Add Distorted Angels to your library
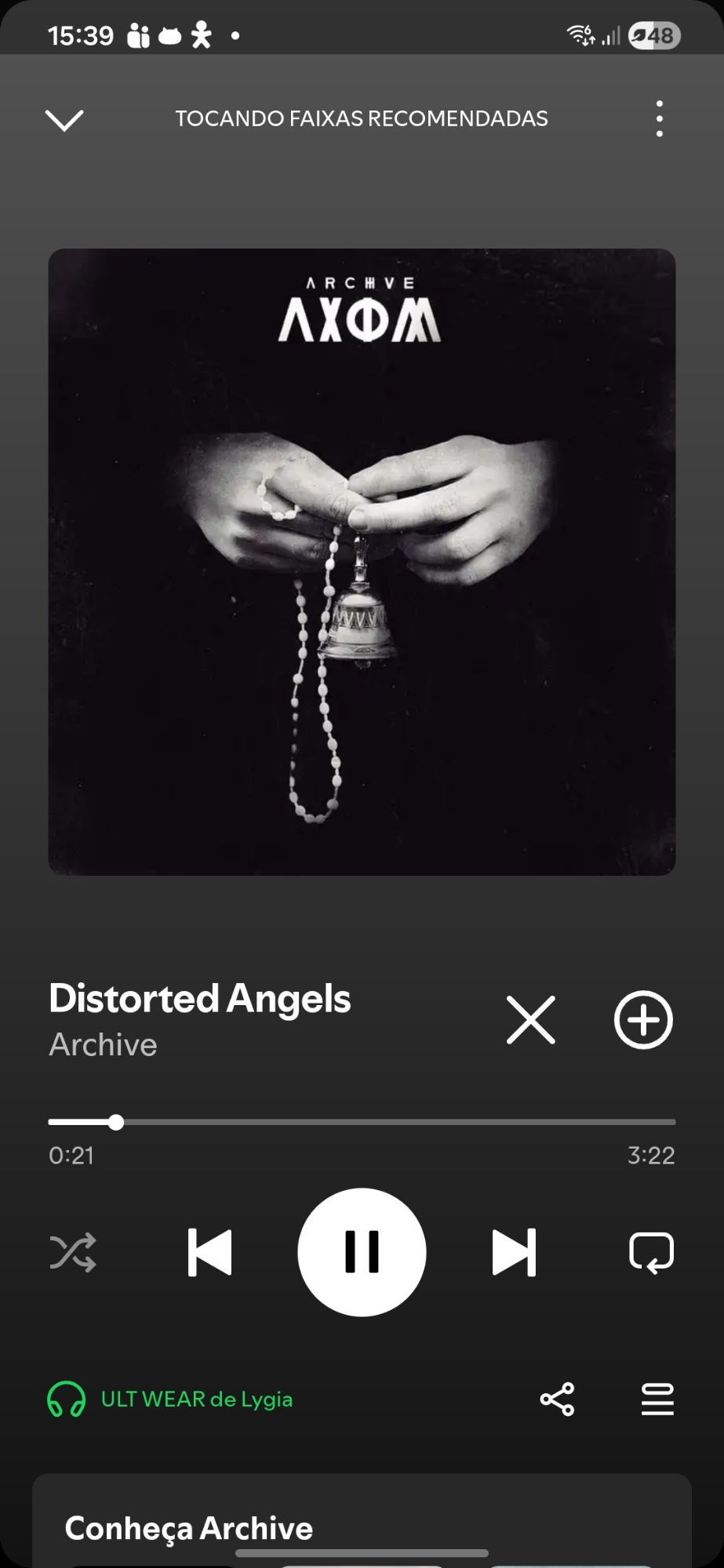Viewport: 724px width, 1568px height. [643, 1020]
